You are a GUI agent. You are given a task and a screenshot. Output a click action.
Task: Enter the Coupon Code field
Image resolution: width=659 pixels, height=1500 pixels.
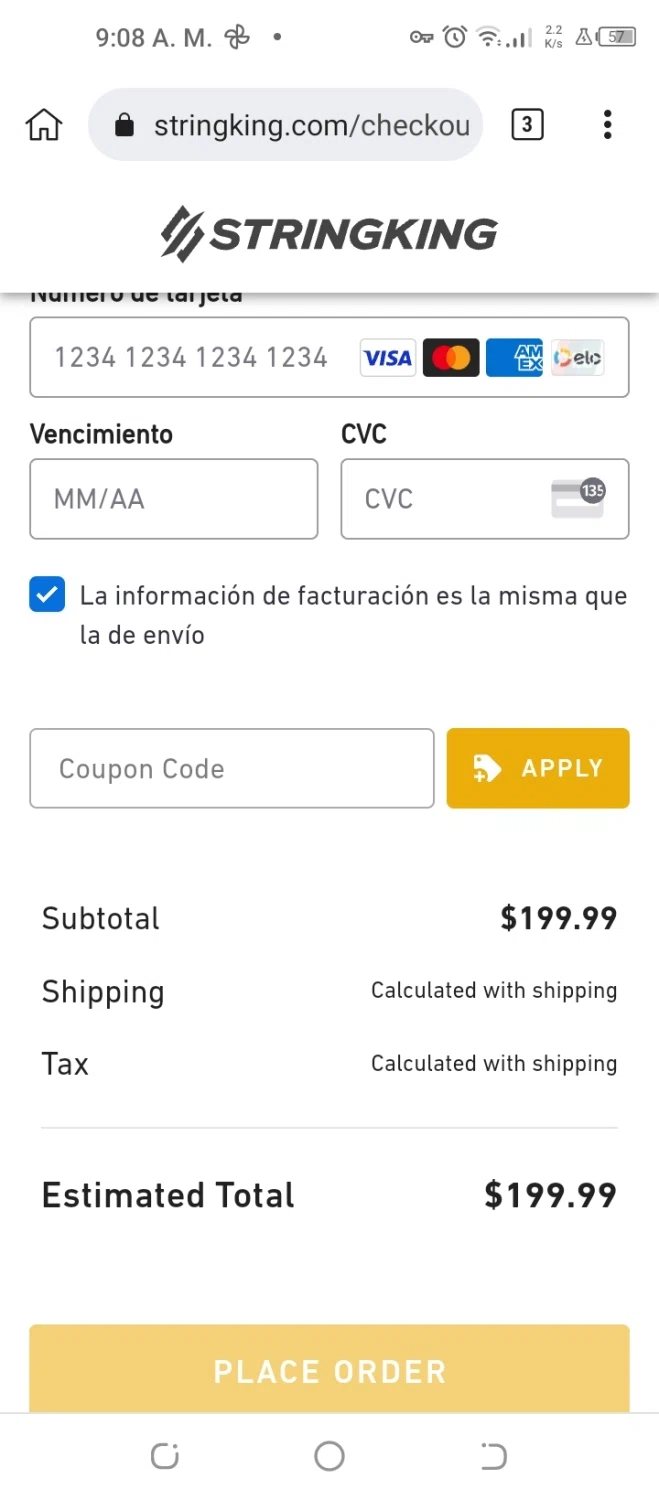click(231, 768)
